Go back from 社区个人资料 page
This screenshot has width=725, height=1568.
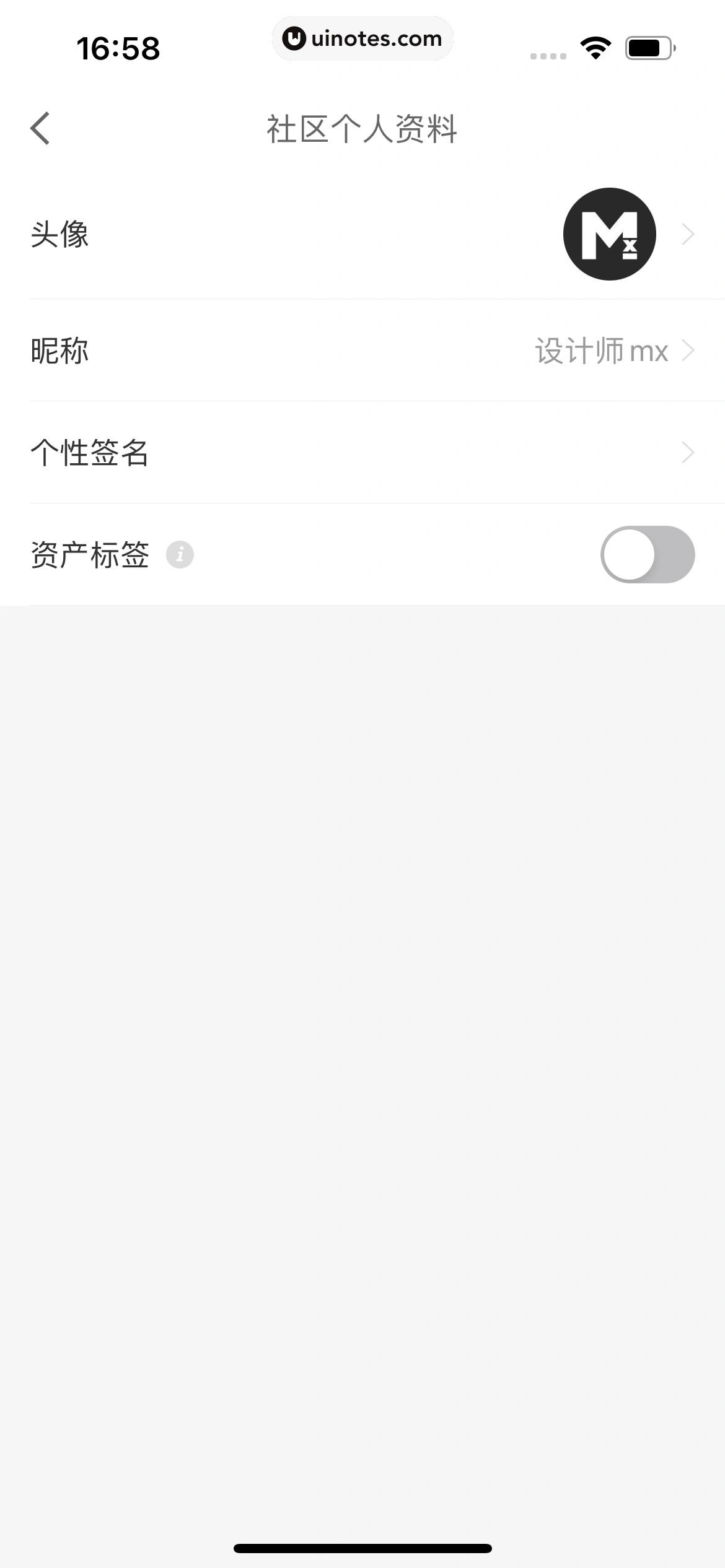40,129
